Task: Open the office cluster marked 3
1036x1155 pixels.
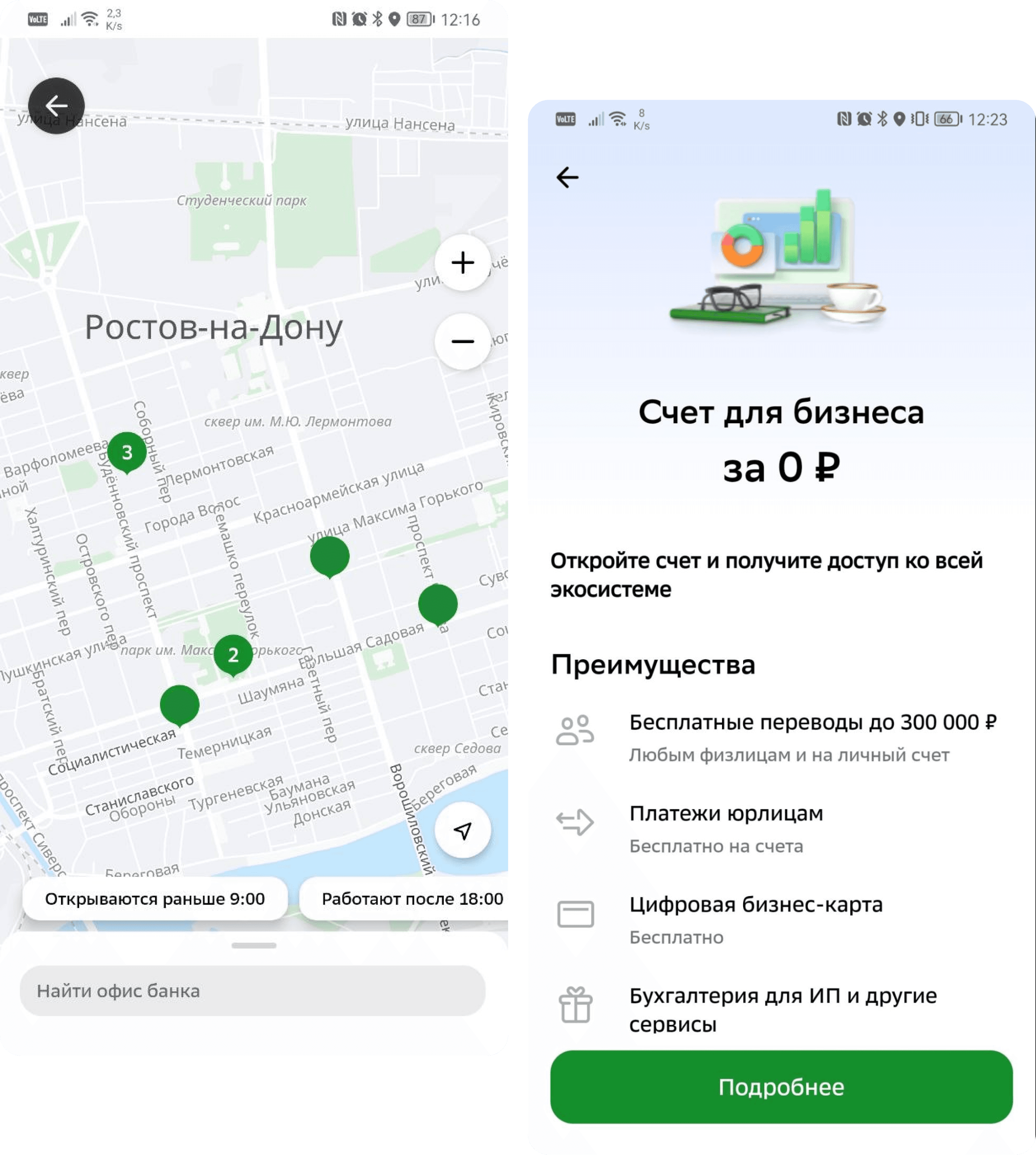Action: (127, 452)
